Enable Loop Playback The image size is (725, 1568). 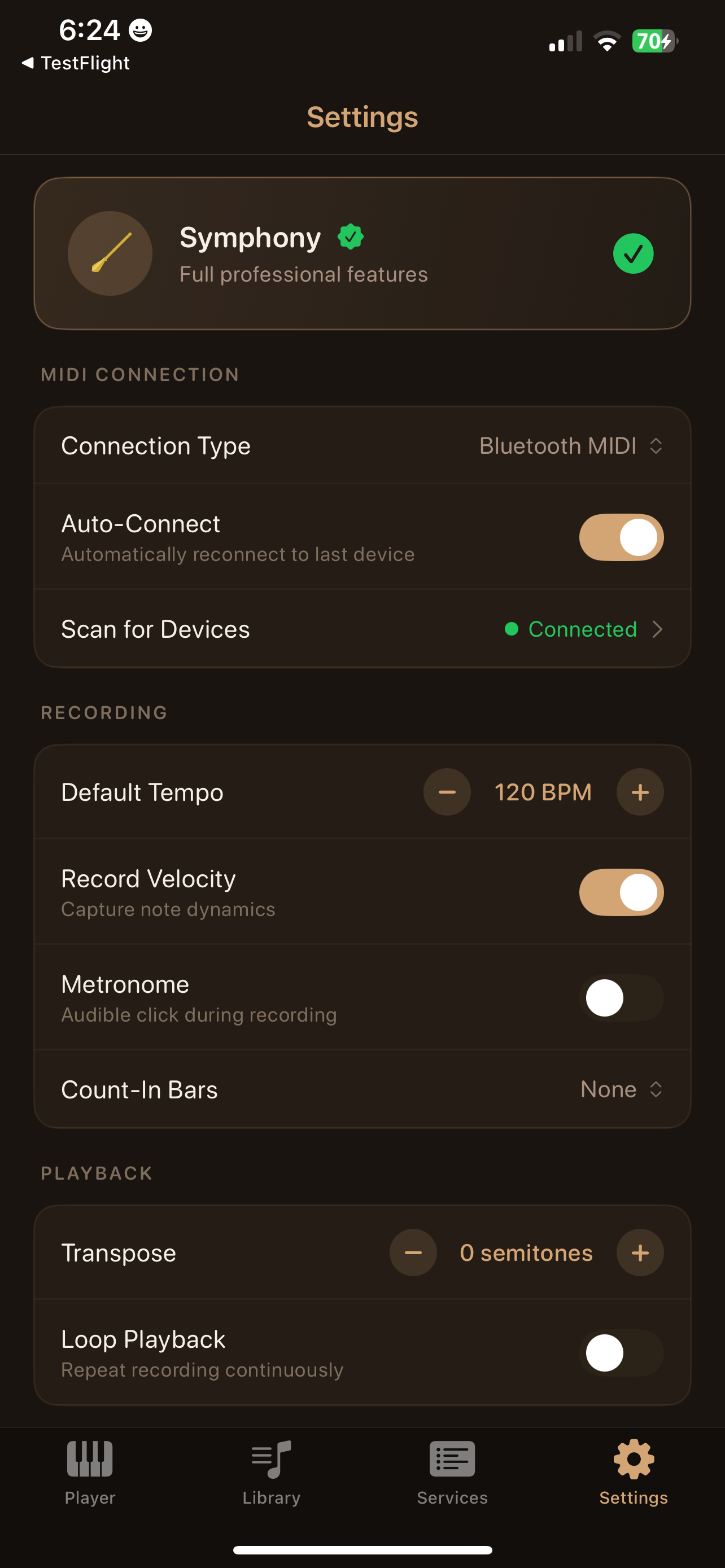[621, 1352]
